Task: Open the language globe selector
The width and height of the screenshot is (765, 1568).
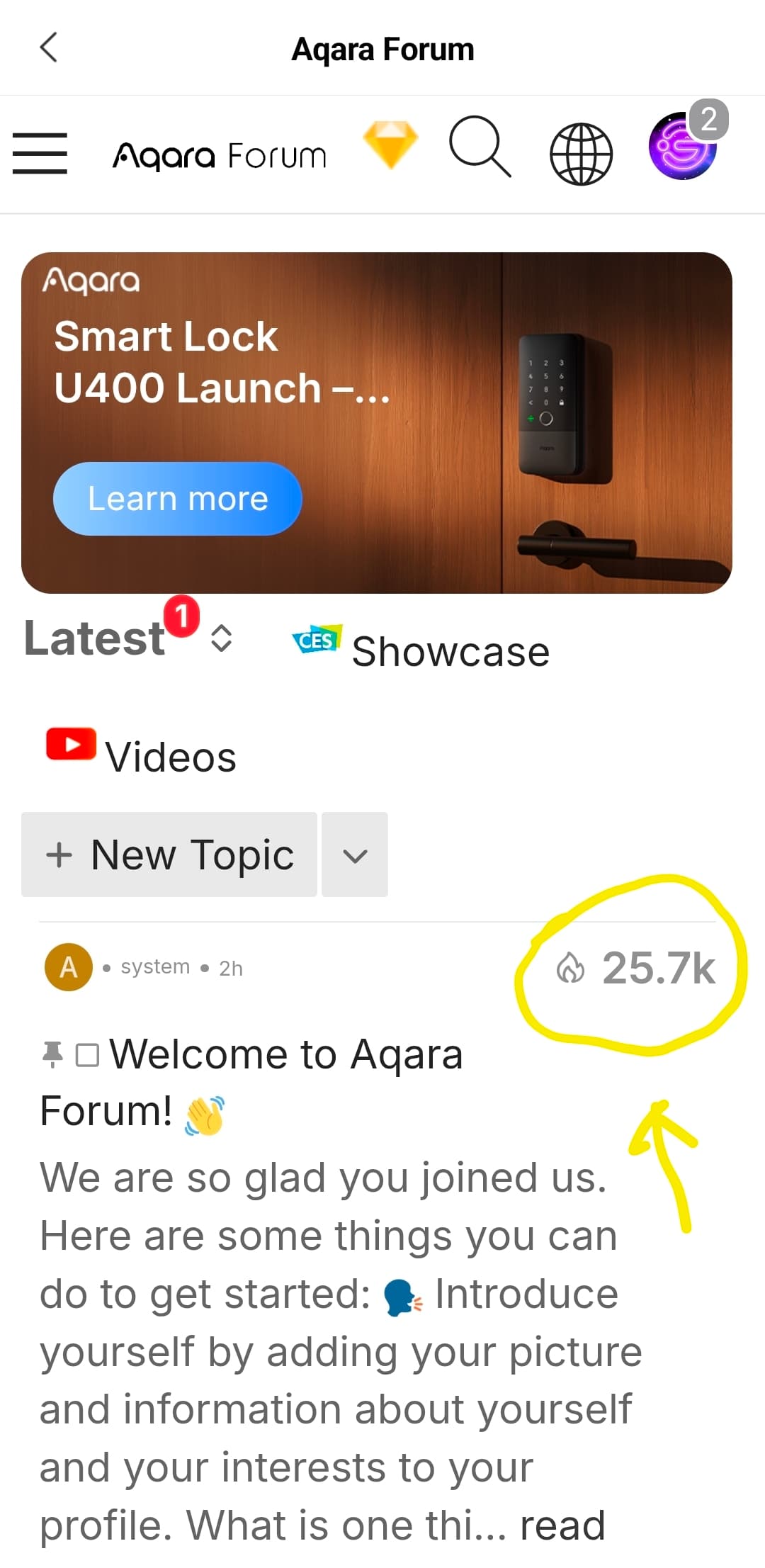Action: [581, 154]
